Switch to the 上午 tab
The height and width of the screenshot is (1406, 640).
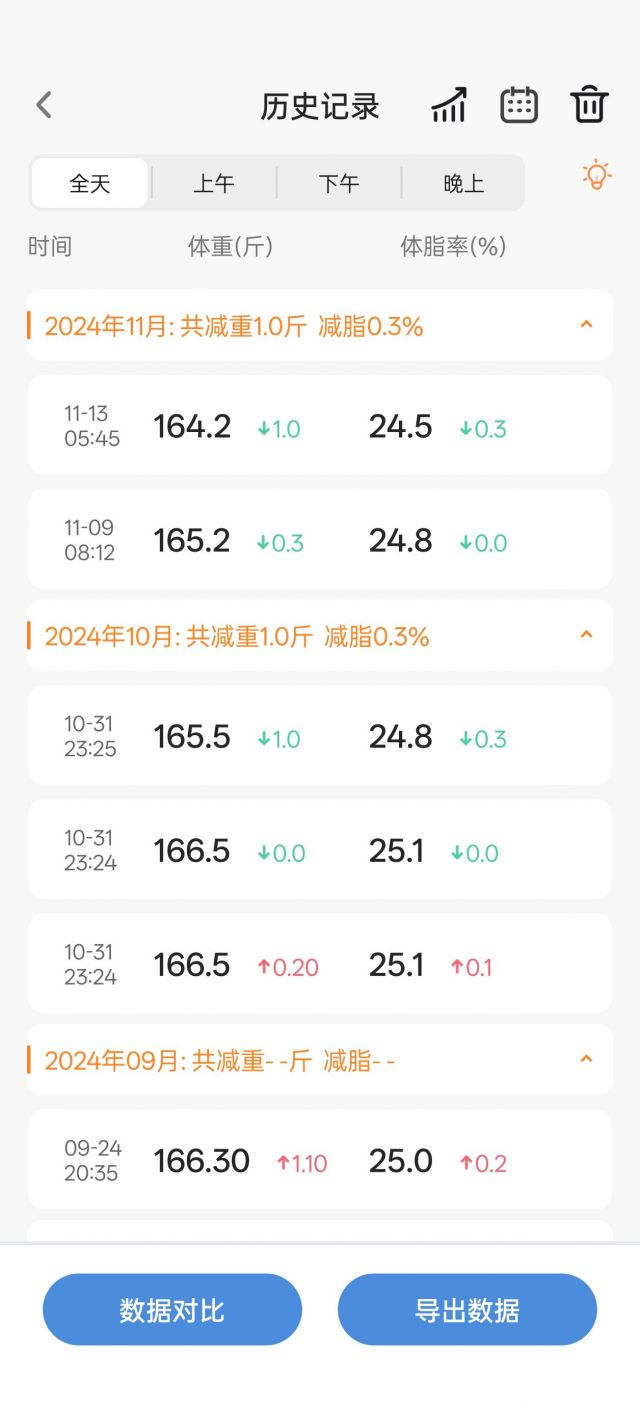[x=214, y=183]
